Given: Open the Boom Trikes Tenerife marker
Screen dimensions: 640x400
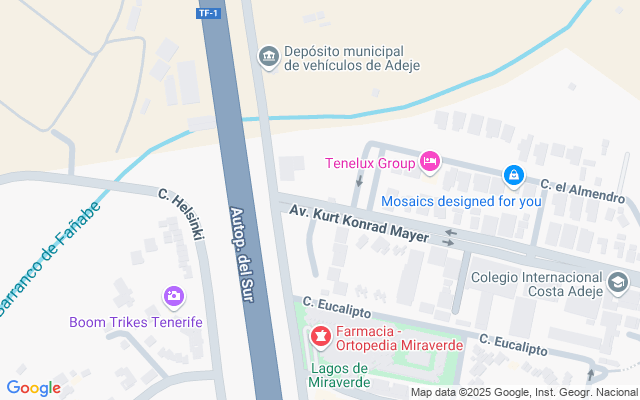Looking at the screenshot, I should coord(174,296).
